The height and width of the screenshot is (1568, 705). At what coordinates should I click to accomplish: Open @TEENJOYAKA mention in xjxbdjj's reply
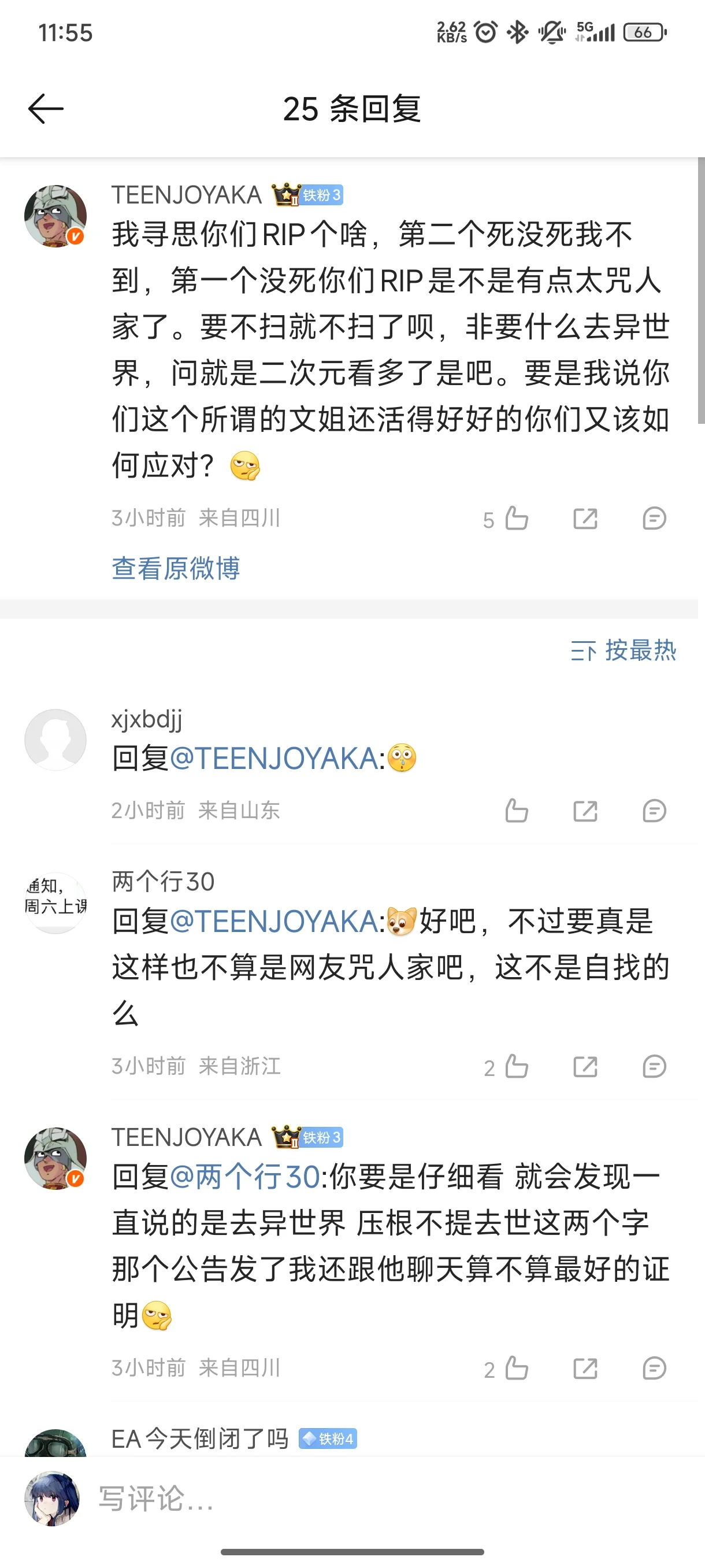[x=274, y=759]
